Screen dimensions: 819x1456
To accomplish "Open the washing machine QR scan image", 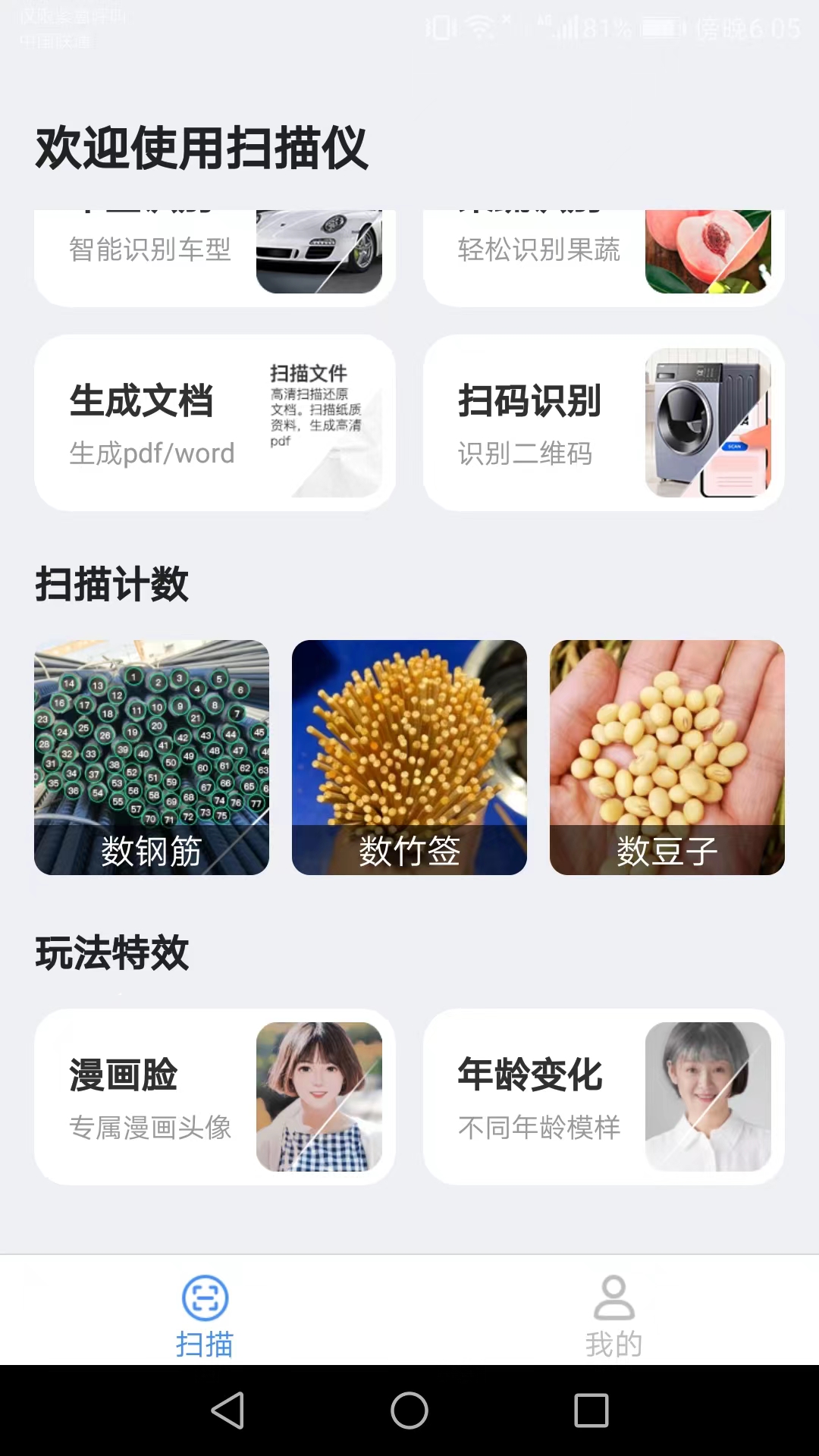I will pos(708,422).
